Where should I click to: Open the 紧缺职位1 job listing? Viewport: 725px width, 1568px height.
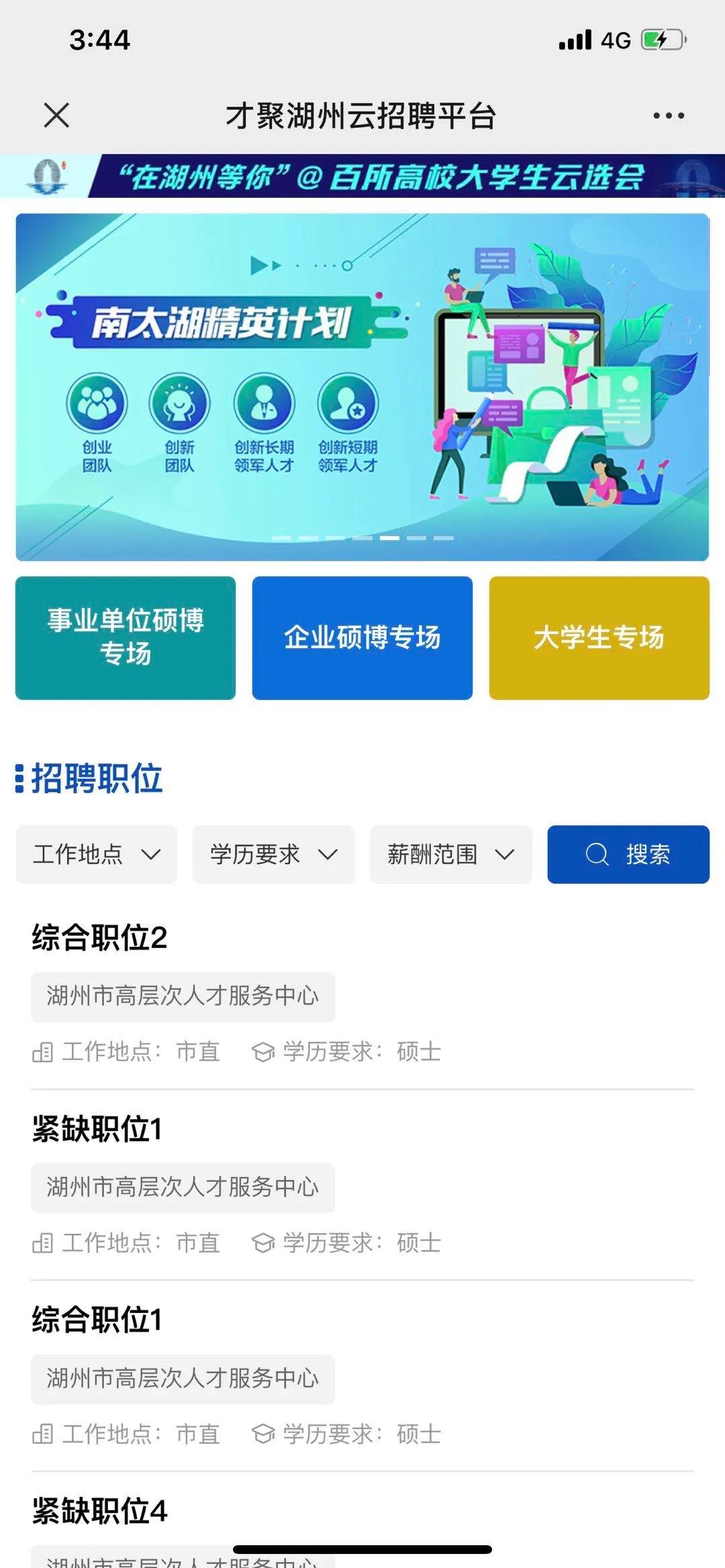point(362,1185)
